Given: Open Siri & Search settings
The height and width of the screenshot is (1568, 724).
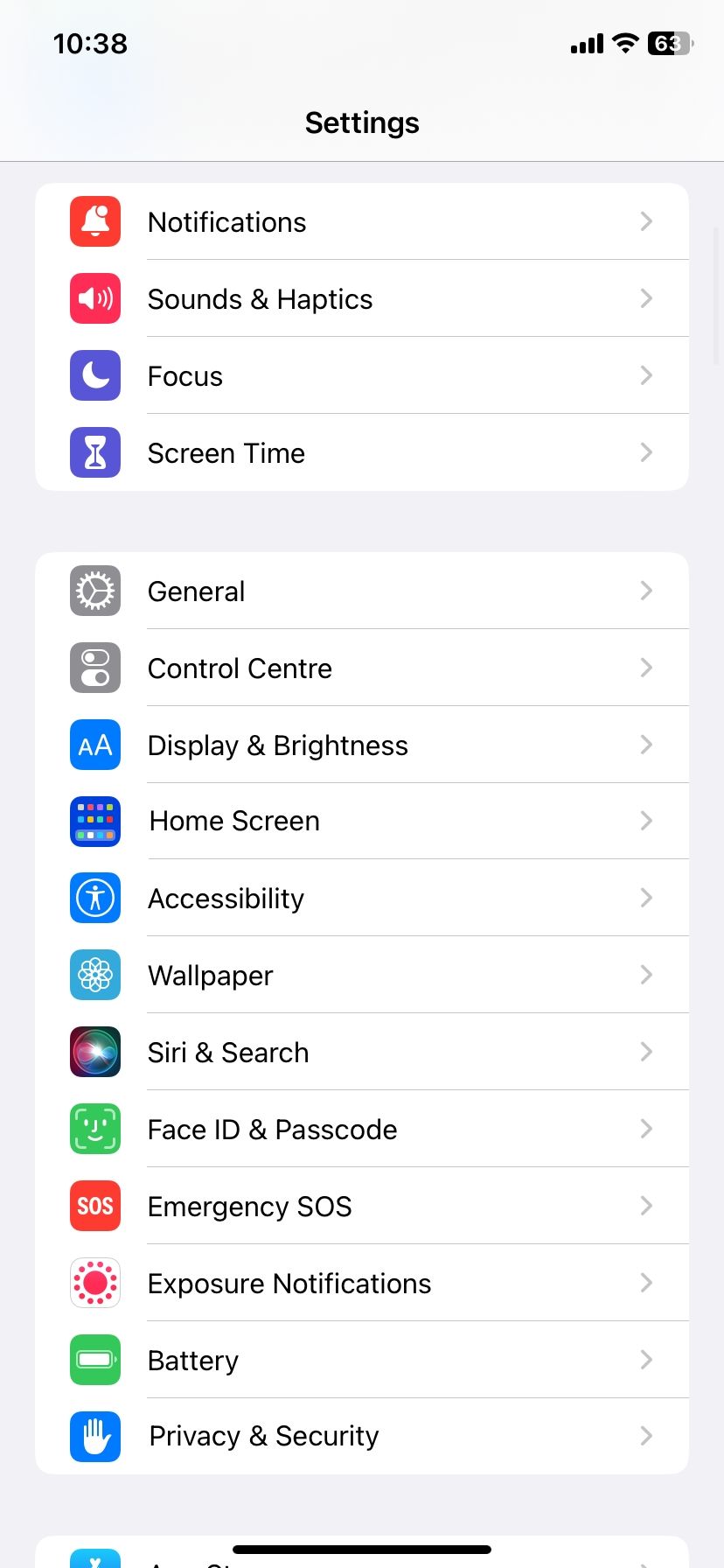Looking at the screenshot, I should click(x=362, y=1052).
